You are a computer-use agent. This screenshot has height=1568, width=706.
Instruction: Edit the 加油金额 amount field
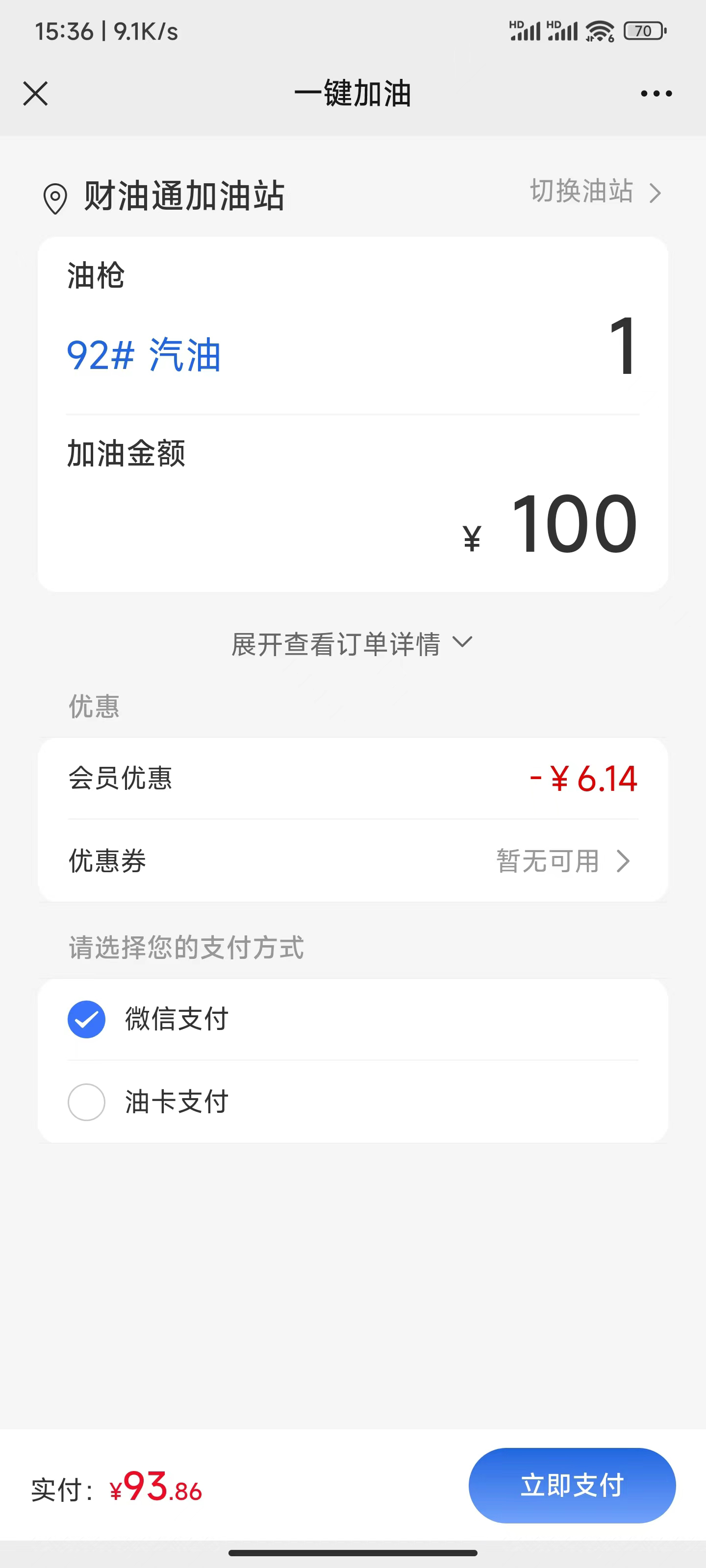[573, 525]
